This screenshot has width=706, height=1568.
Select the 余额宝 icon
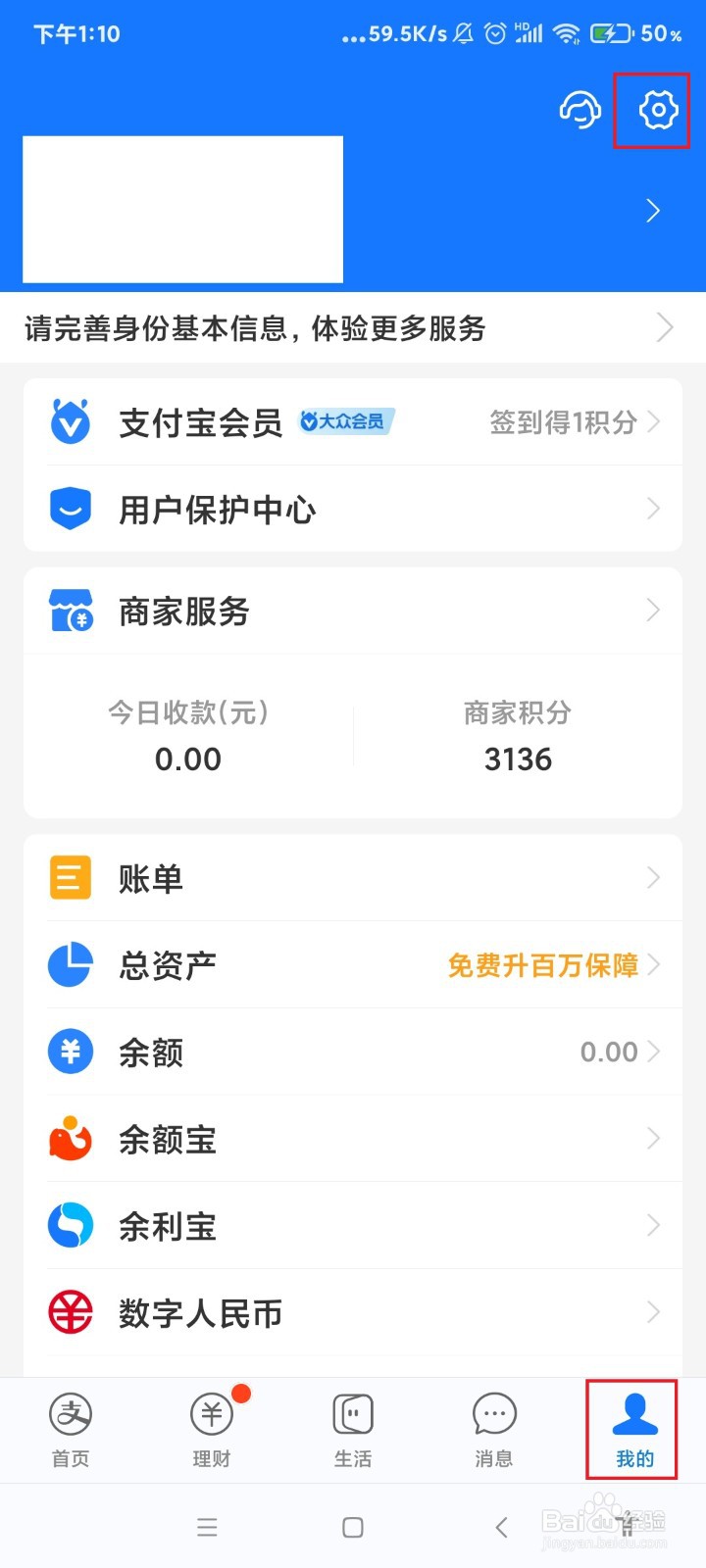pos(70,1139)
